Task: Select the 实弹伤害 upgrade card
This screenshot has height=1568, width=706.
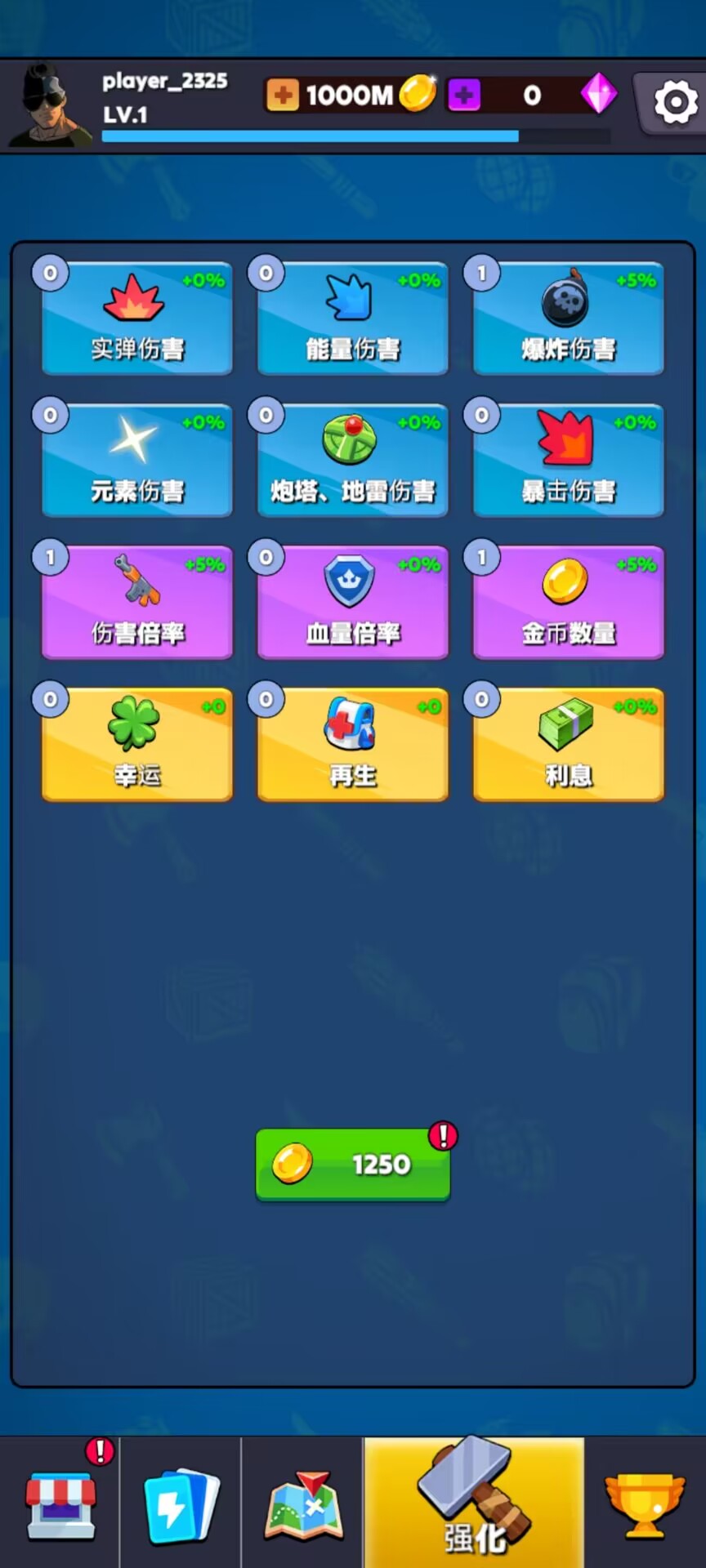Action: (x=137, y=318)
